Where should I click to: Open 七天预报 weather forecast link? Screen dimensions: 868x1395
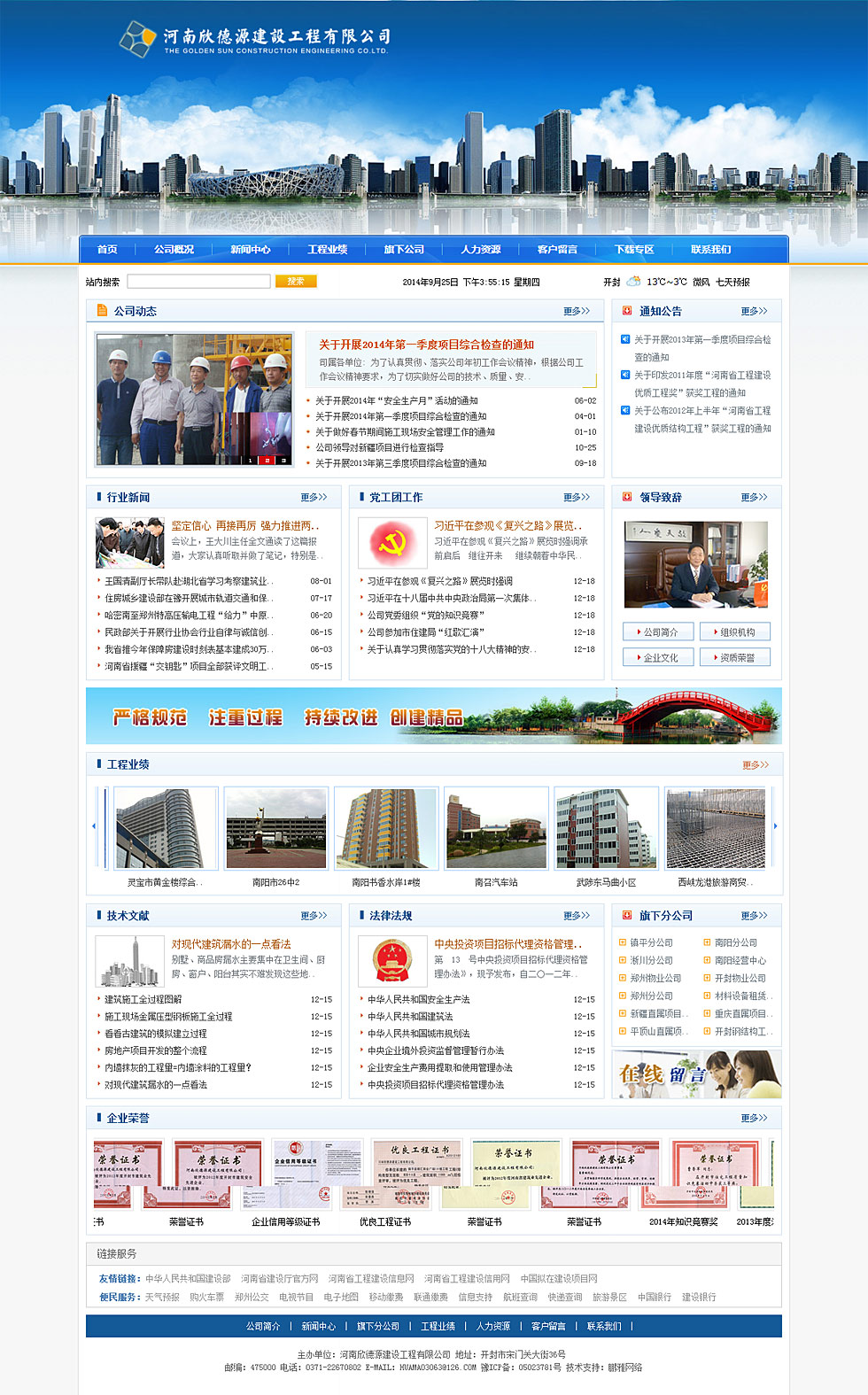pyautogui.click(x=732, y=283)
